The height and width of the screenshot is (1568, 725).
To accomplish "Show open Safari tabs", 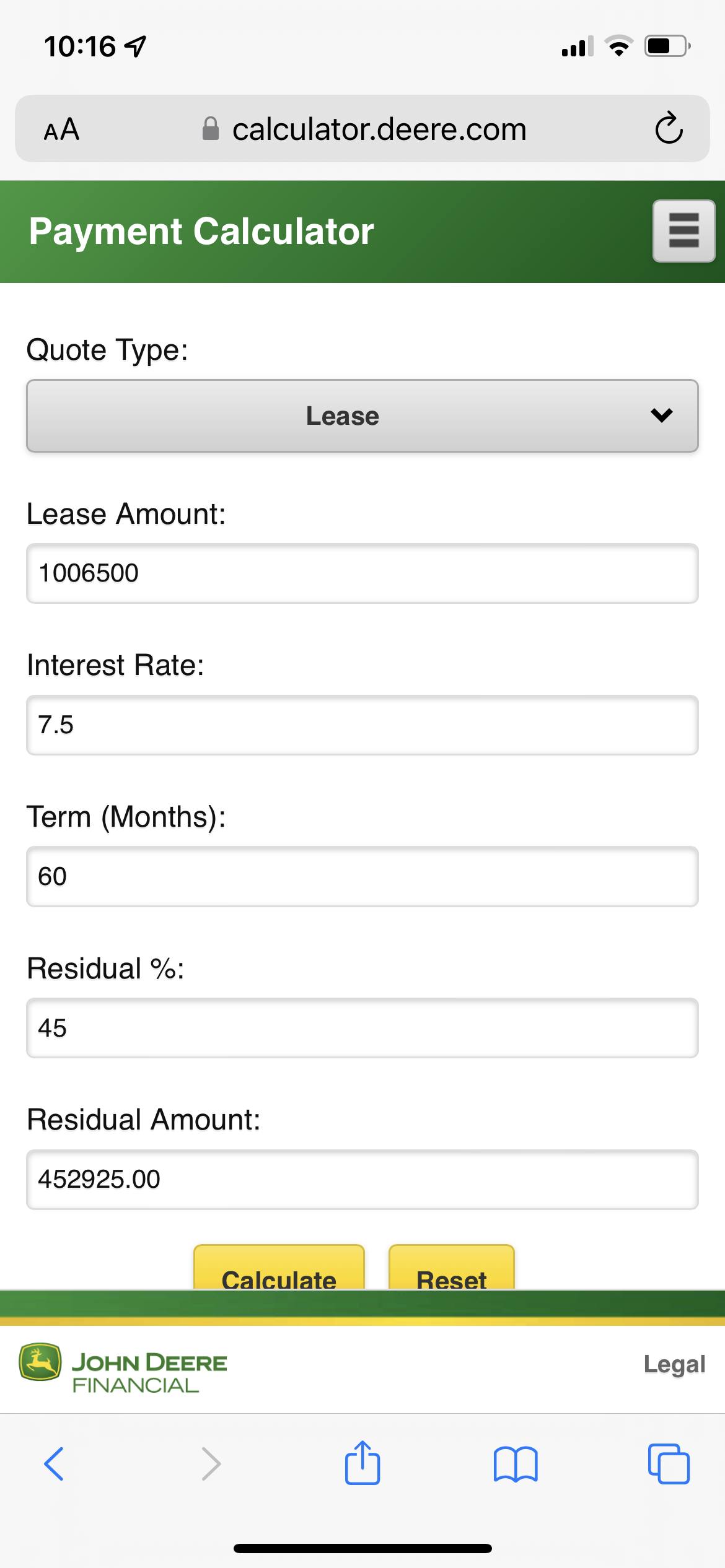I will 669,1464.
